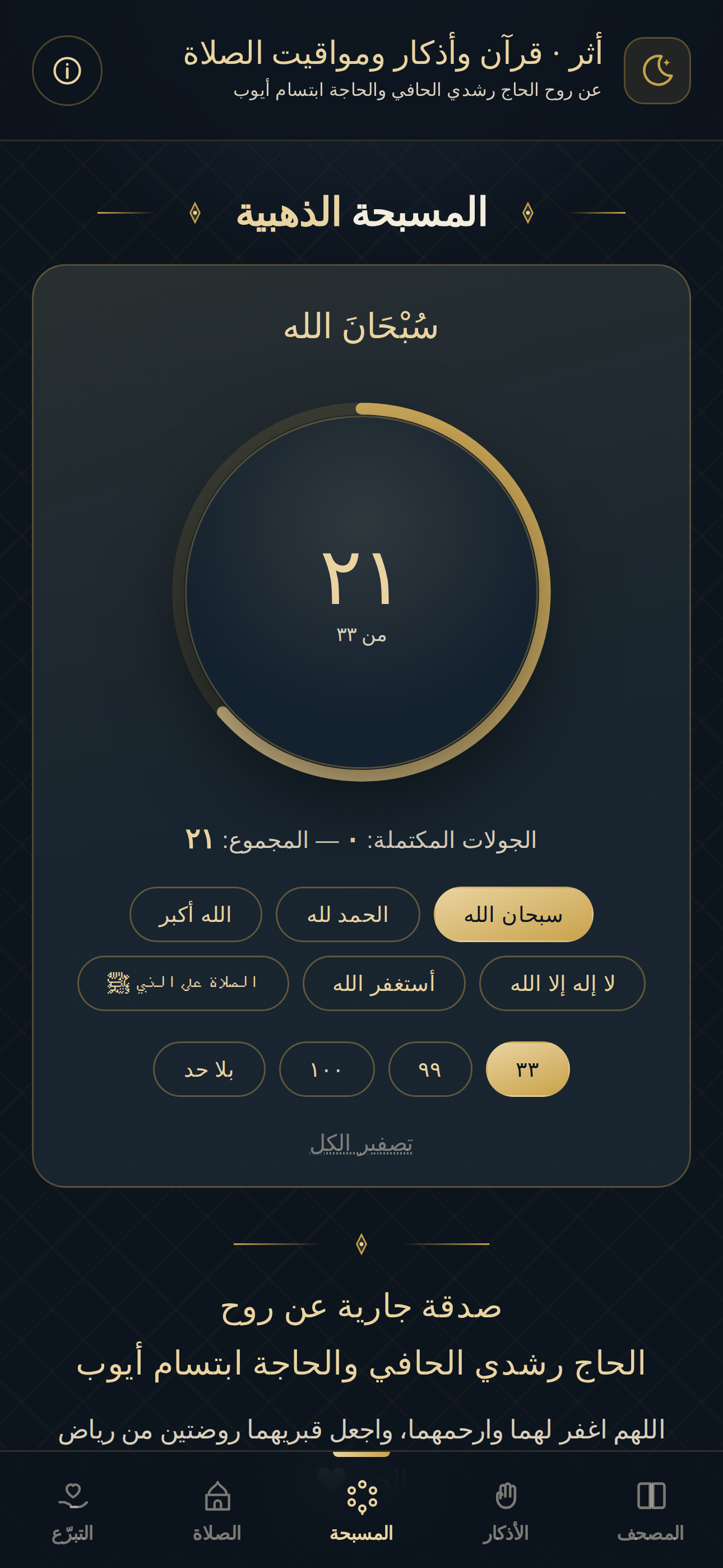Pick the الصلاة على النبي chip
The width and height of the screenshot is (723, 1568).
[x=183, y=983]
